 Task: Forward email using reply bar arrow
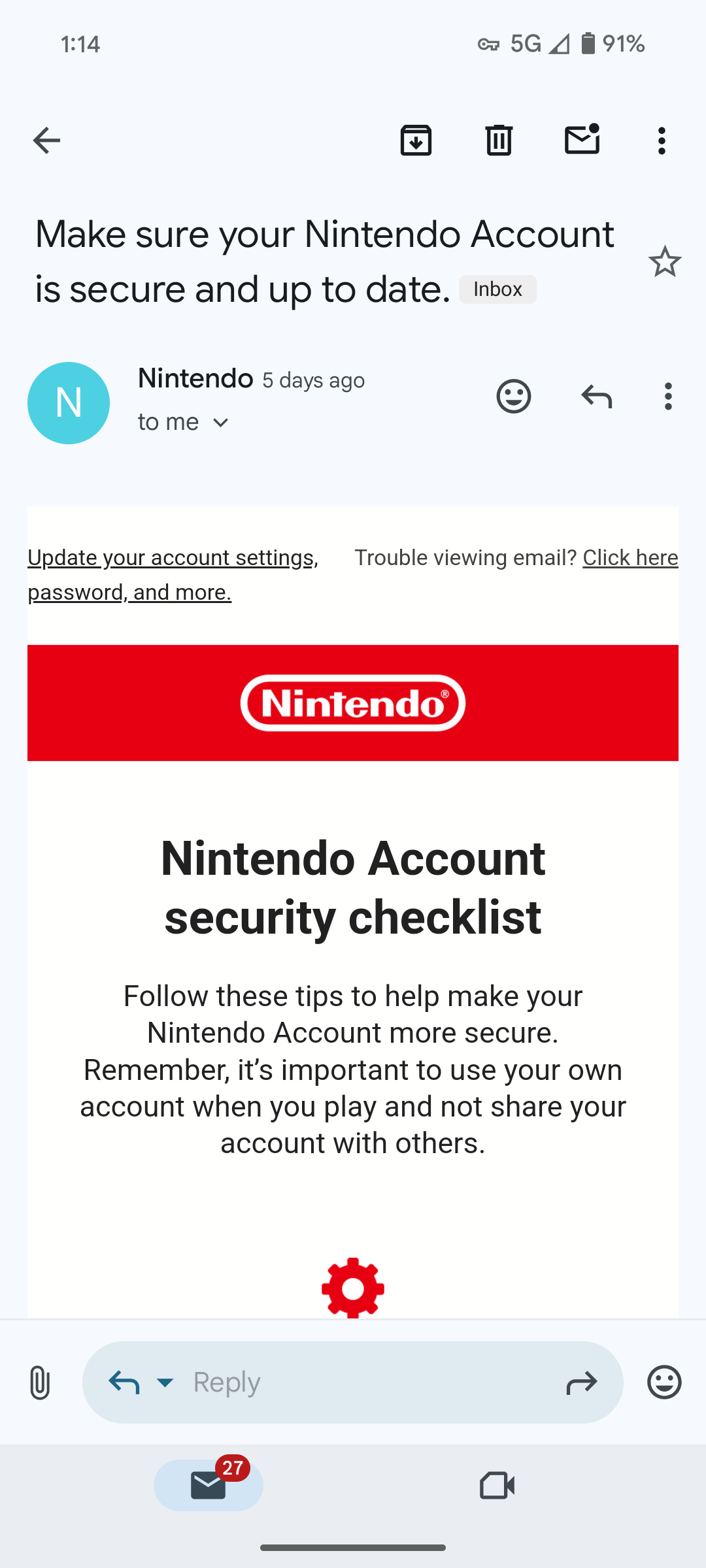(x=581, y=1382)
